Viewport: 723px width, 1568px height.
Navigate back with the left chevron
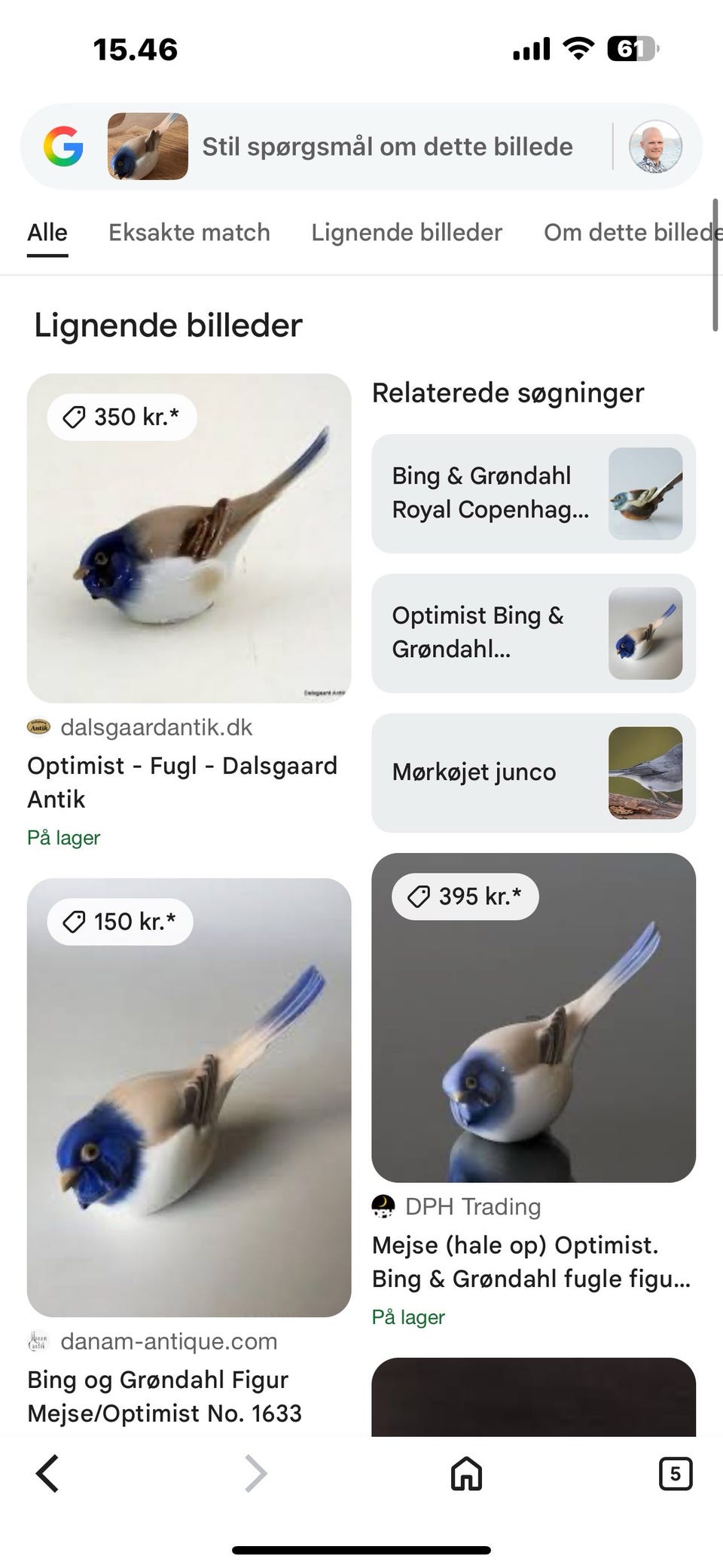pos(48,1473)
